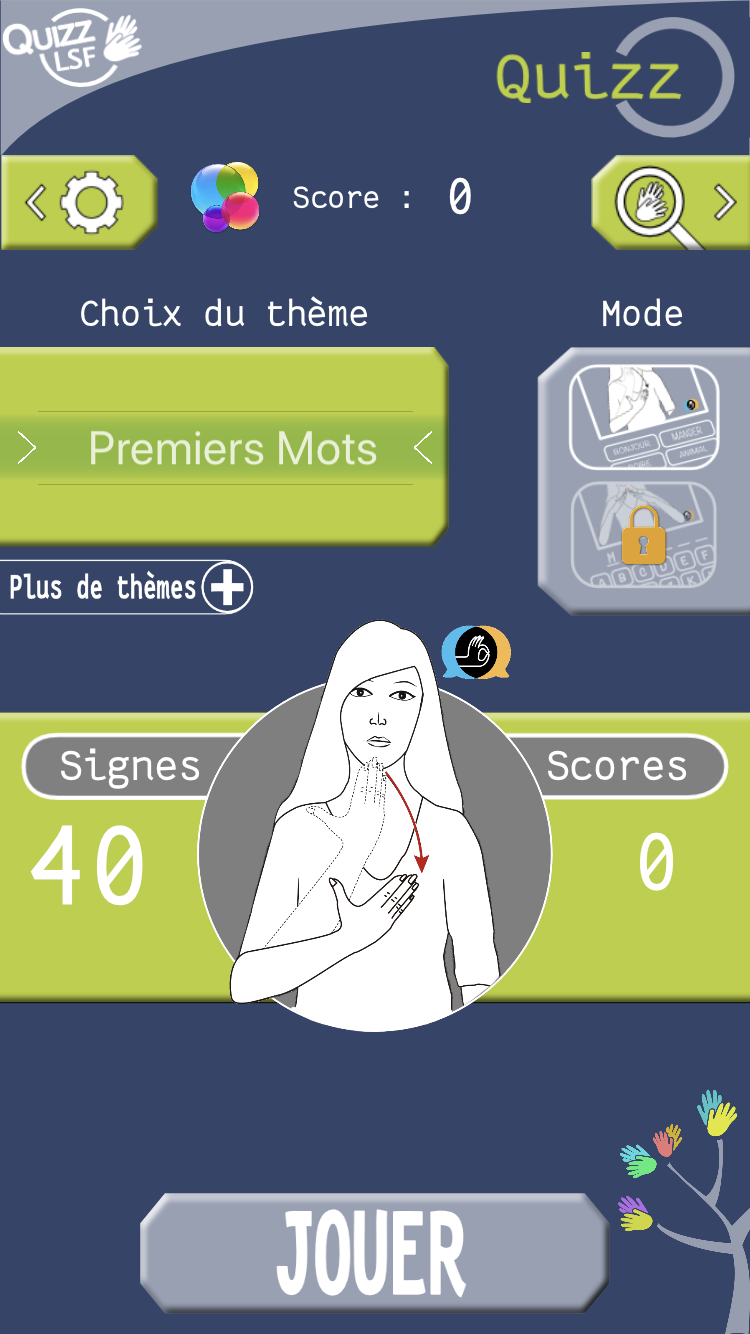
Task: Open the settings gear button
Action: 78,202
